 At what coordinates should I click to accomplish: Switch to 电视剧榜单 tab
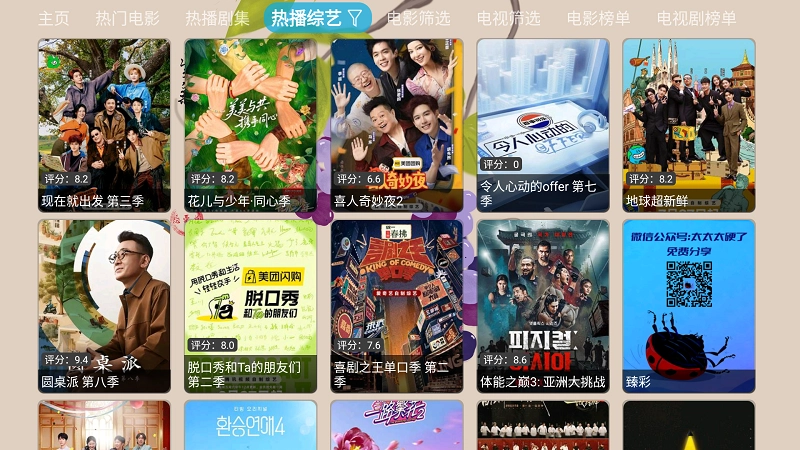pyautogui.click(x=696, y=18)
